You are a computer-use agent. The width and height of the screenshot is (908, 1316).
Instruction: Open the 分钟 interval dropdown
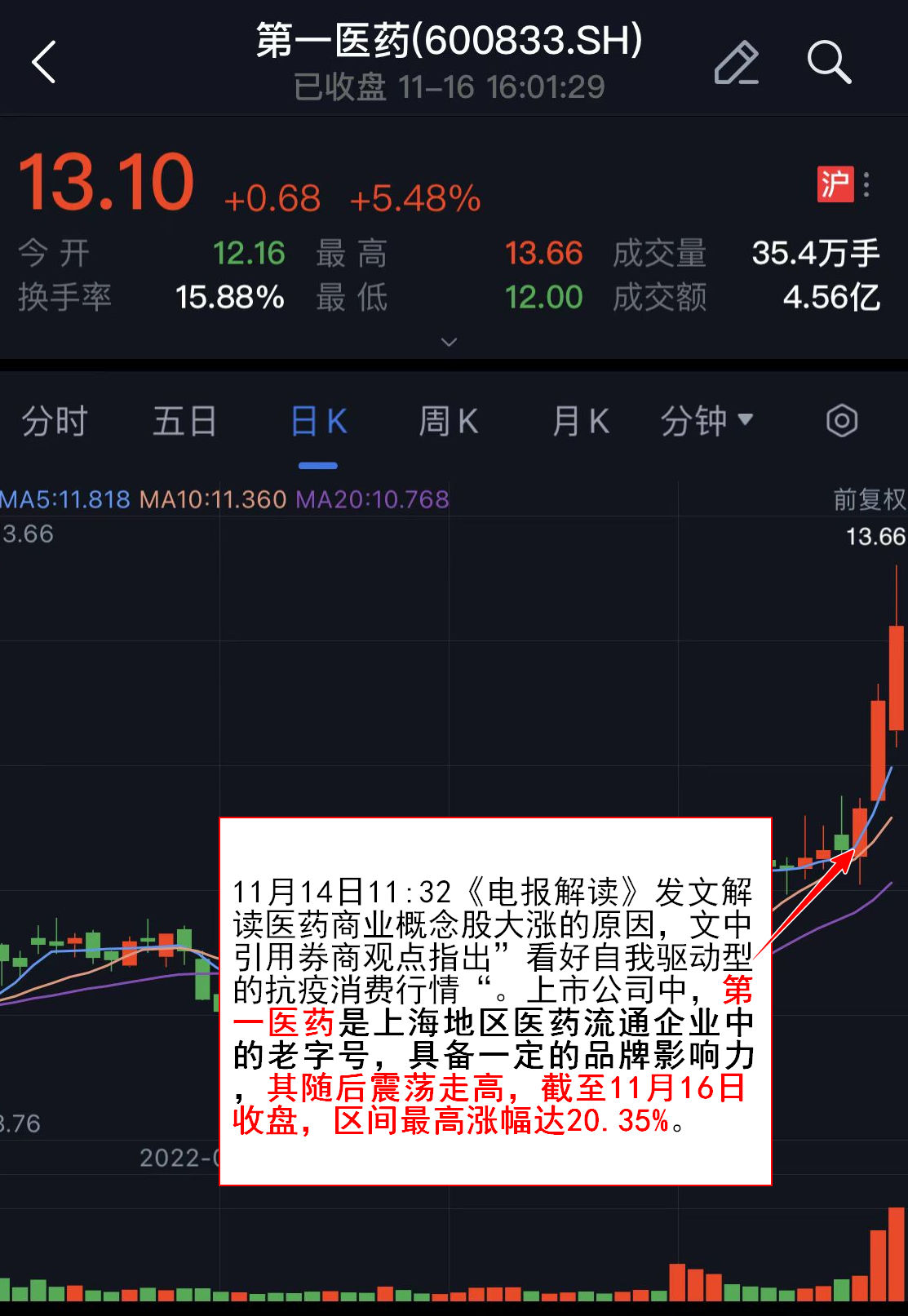[x=706, y=422]
